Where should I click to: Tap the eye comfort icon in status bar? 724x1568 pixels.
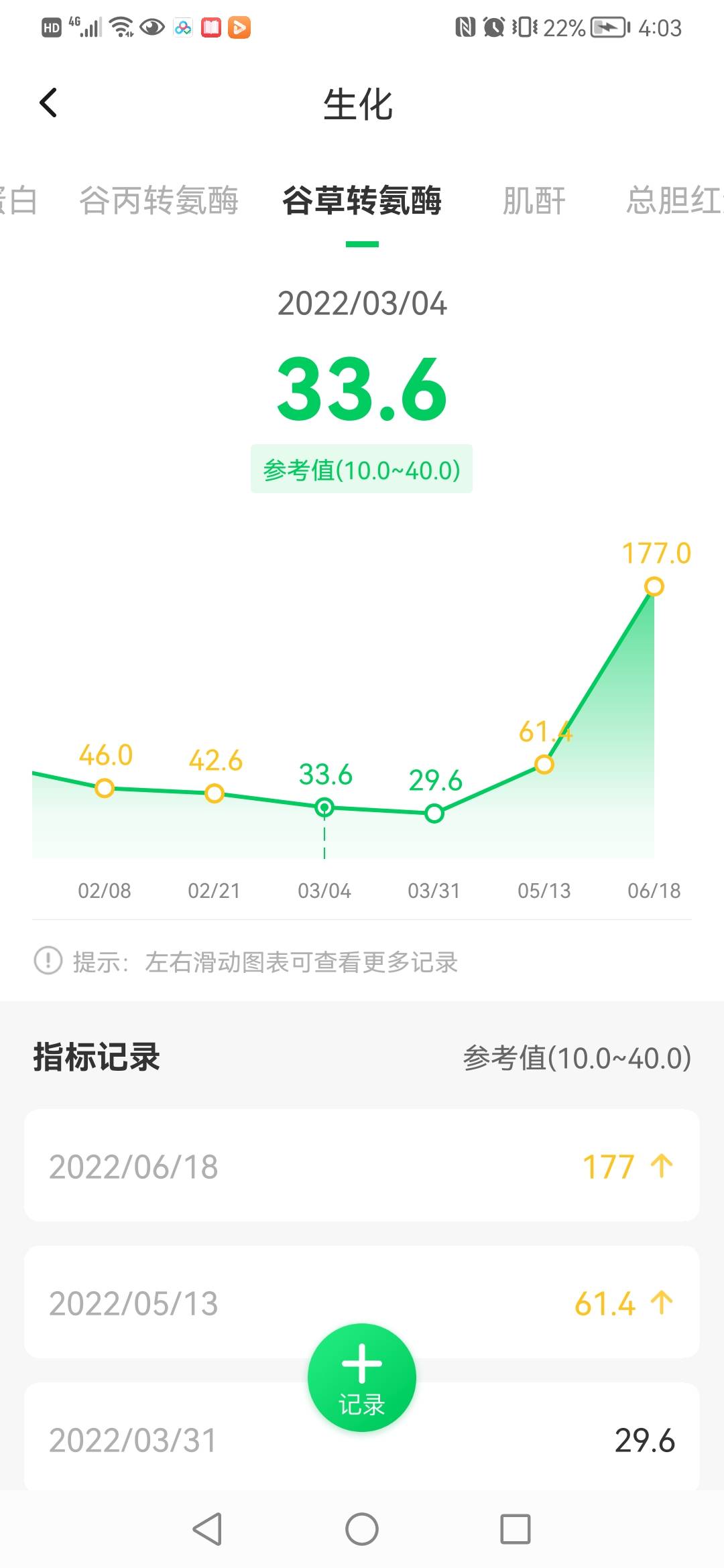tap(153, 27)
